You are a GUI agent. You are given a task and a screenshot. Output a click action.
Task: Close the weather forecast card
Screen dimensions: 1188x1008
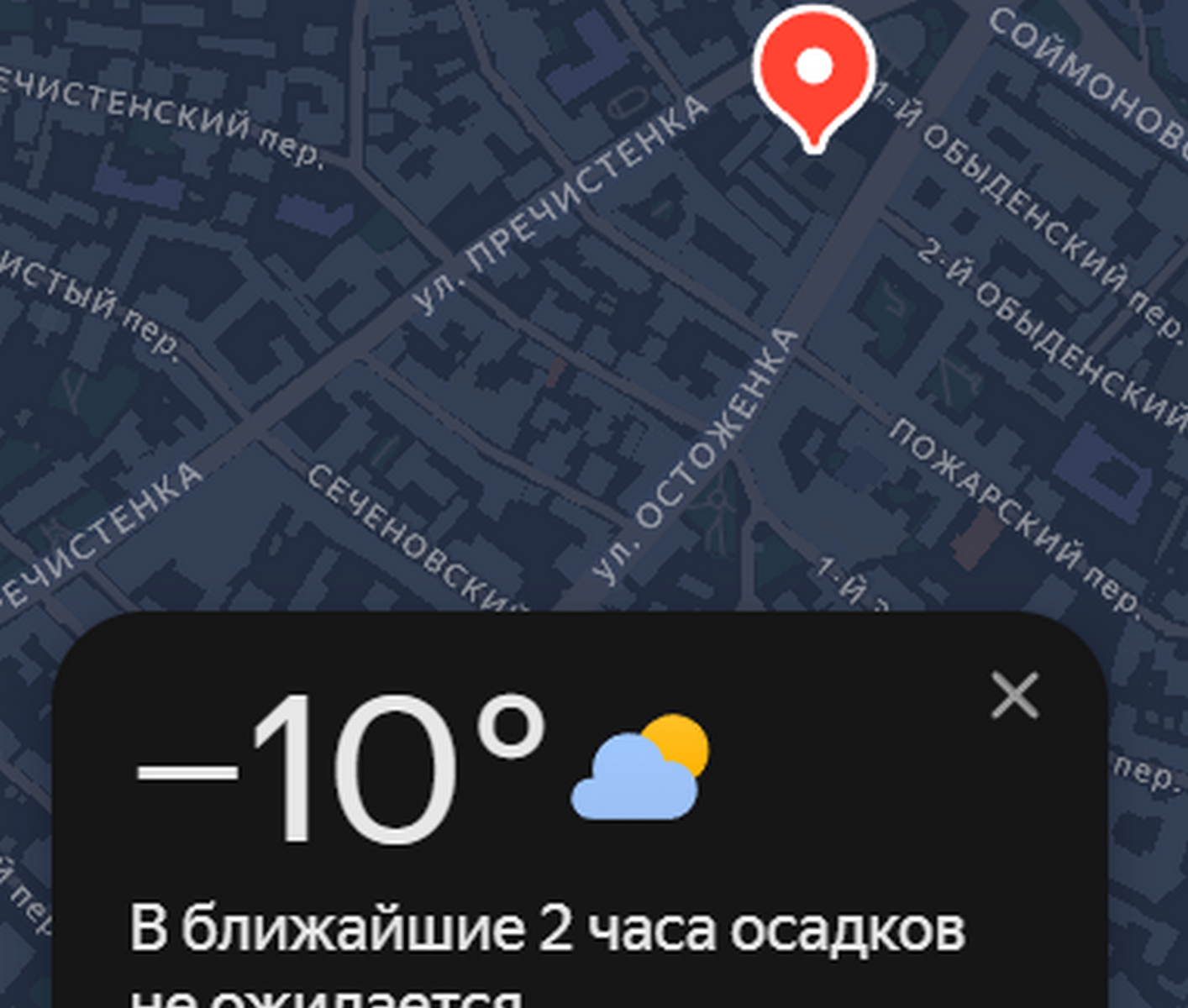[x=1014, y=696]
